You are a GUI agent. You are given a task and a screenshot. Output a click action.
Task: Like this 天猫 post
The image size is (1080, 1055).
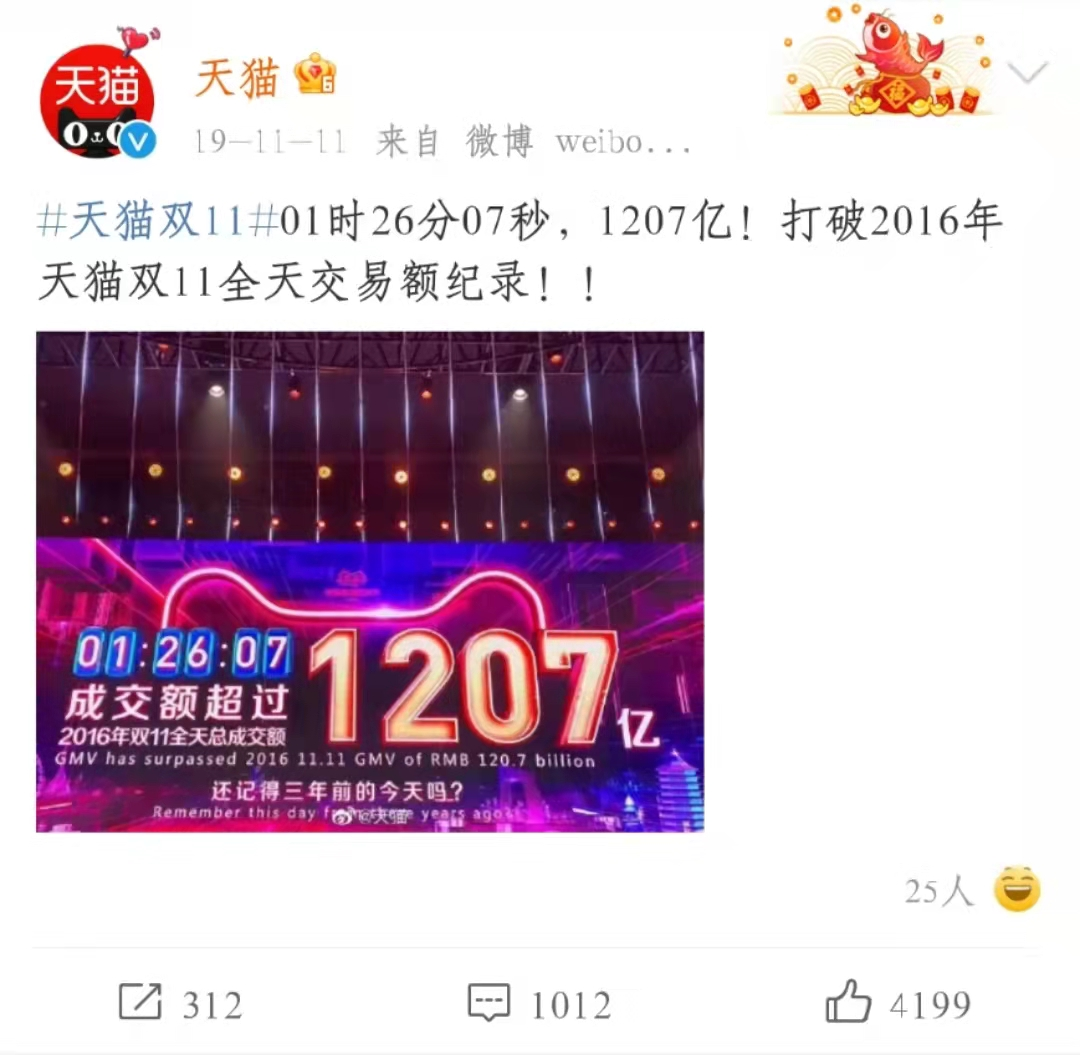[x=897, y=1003]
